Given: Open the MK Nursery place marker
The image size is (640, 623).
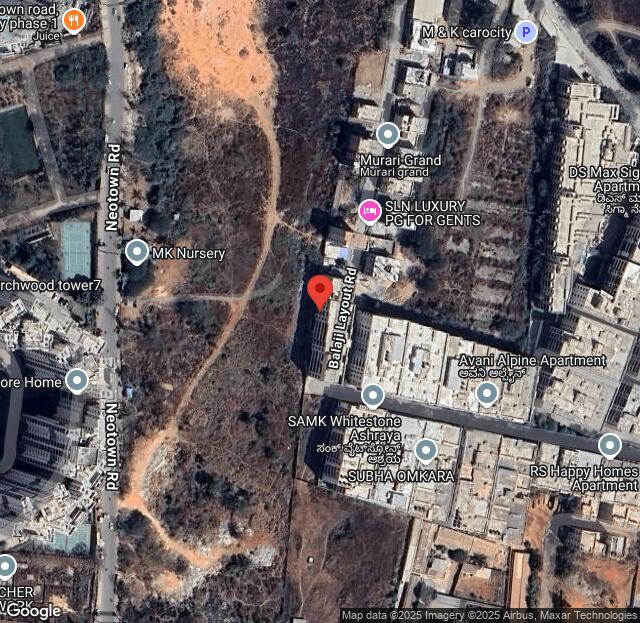Looking at the screenshot, I should pyautogui.click(x=137, y=252).
